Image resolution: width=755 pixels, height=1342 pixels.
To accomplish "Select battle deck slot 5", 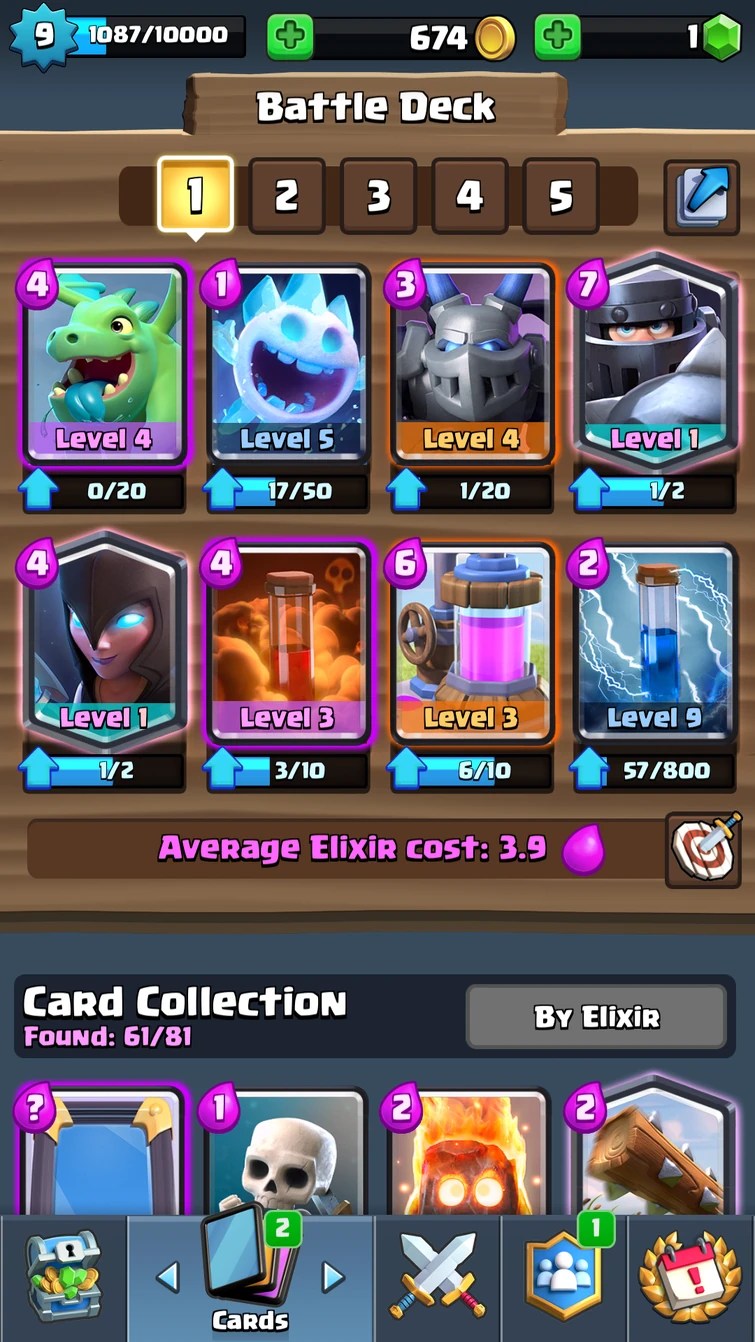I will tap(561, 196).
